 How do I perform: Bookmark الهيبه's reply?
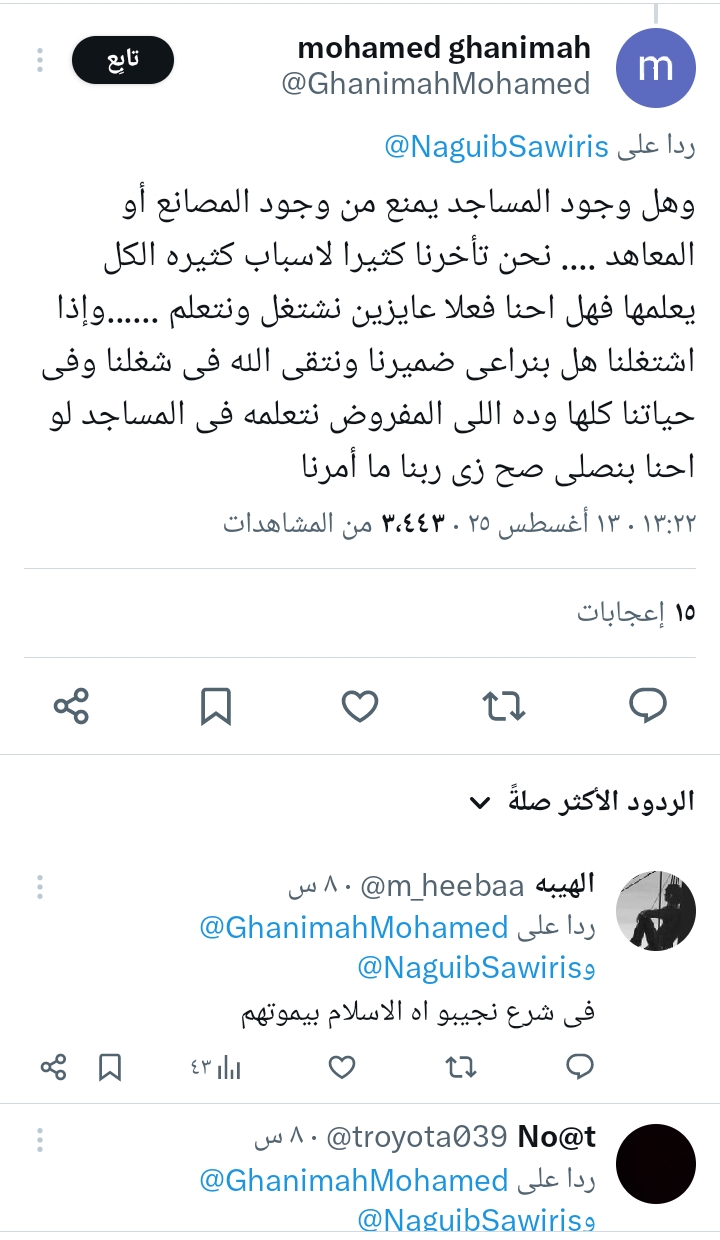point(110,1068)
